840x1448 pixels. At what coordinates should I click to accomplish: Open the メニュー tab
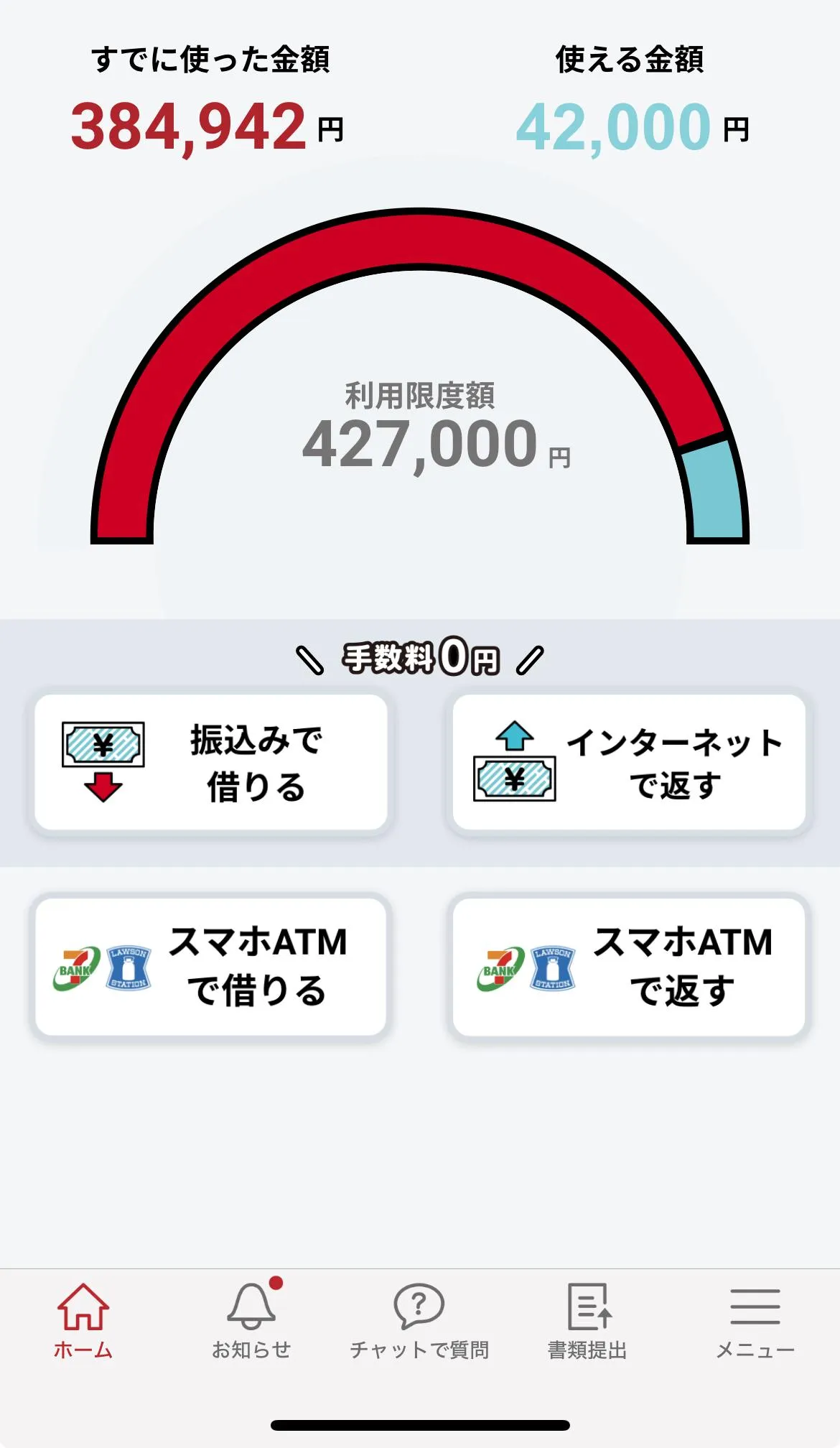pyautogui.click(x=755, y=1322)
